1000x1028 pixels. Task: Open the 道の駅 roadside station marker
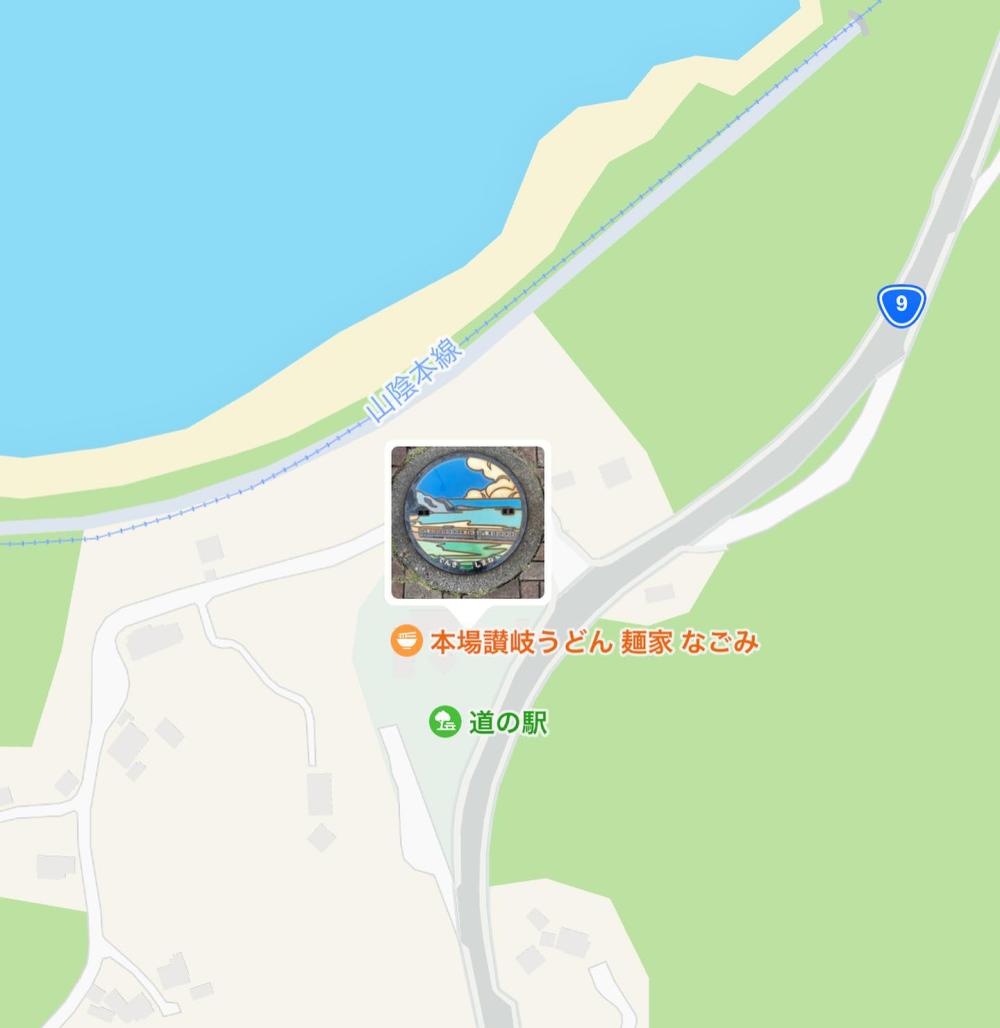click(445, 721)
